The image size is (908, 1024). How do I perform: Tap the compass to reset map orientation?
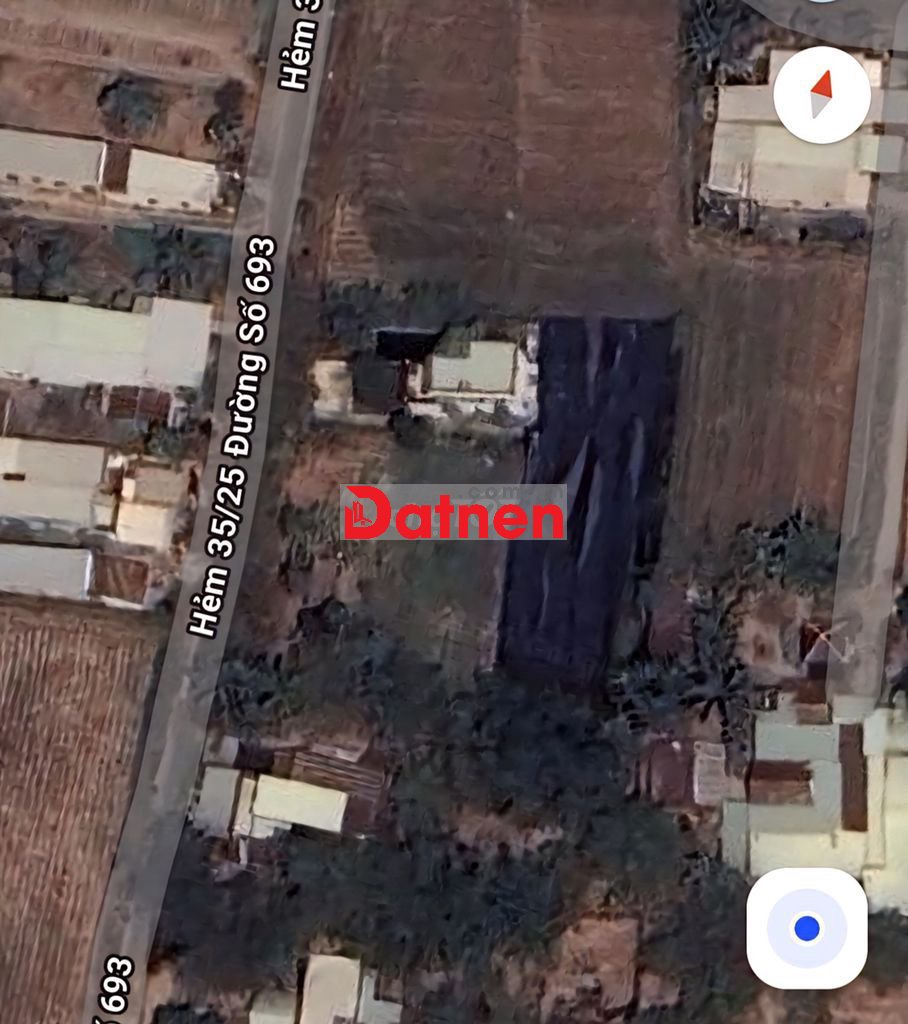[821, 95]
